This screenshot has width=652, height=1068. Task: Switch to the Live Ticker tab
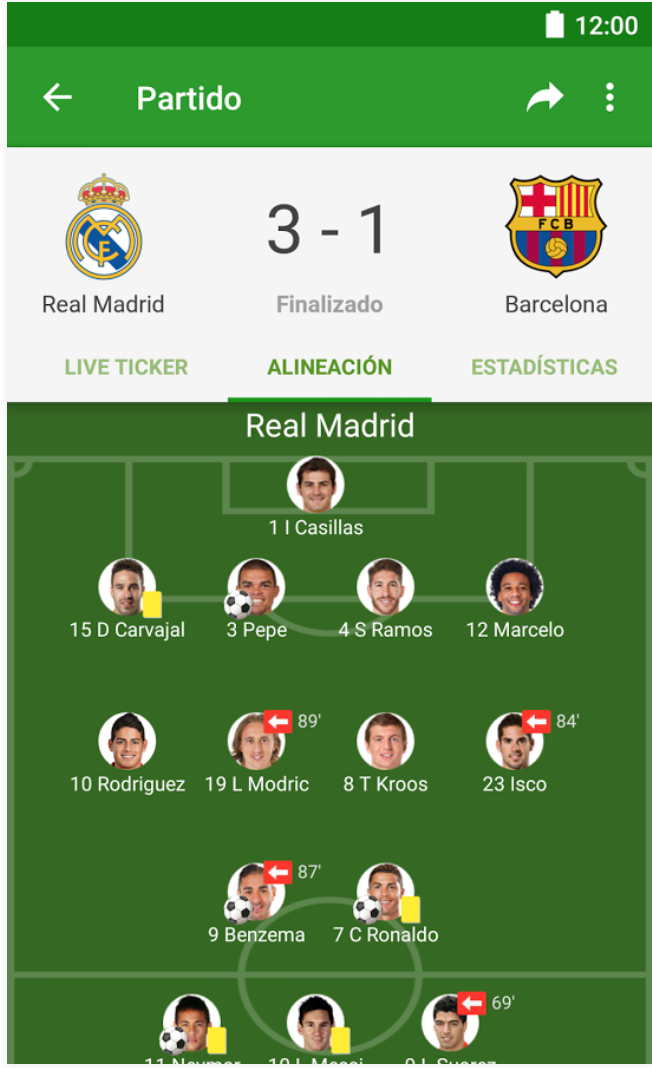click(126, 367)
